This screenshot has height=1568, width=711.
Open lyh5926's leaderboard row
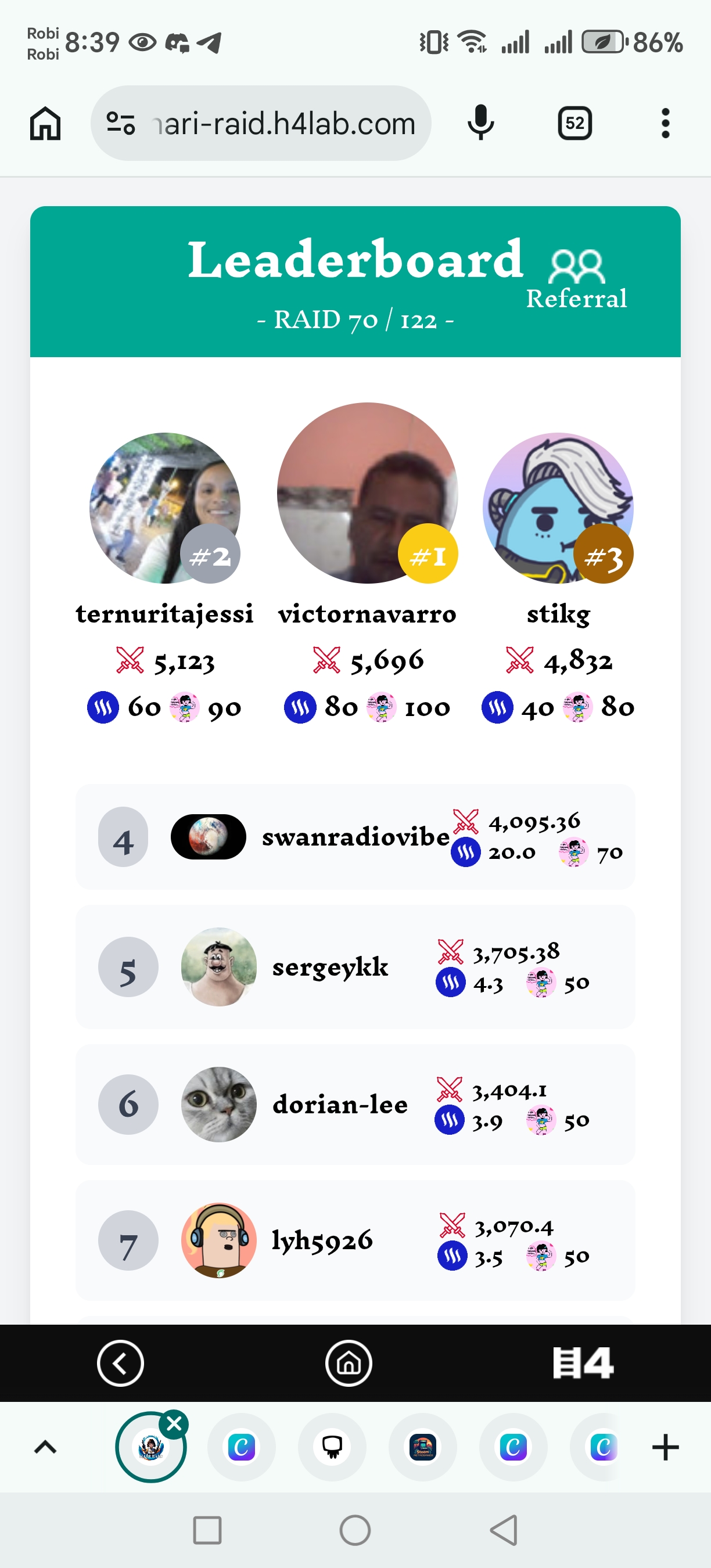pyautogui.click(x=355, y=1240)
